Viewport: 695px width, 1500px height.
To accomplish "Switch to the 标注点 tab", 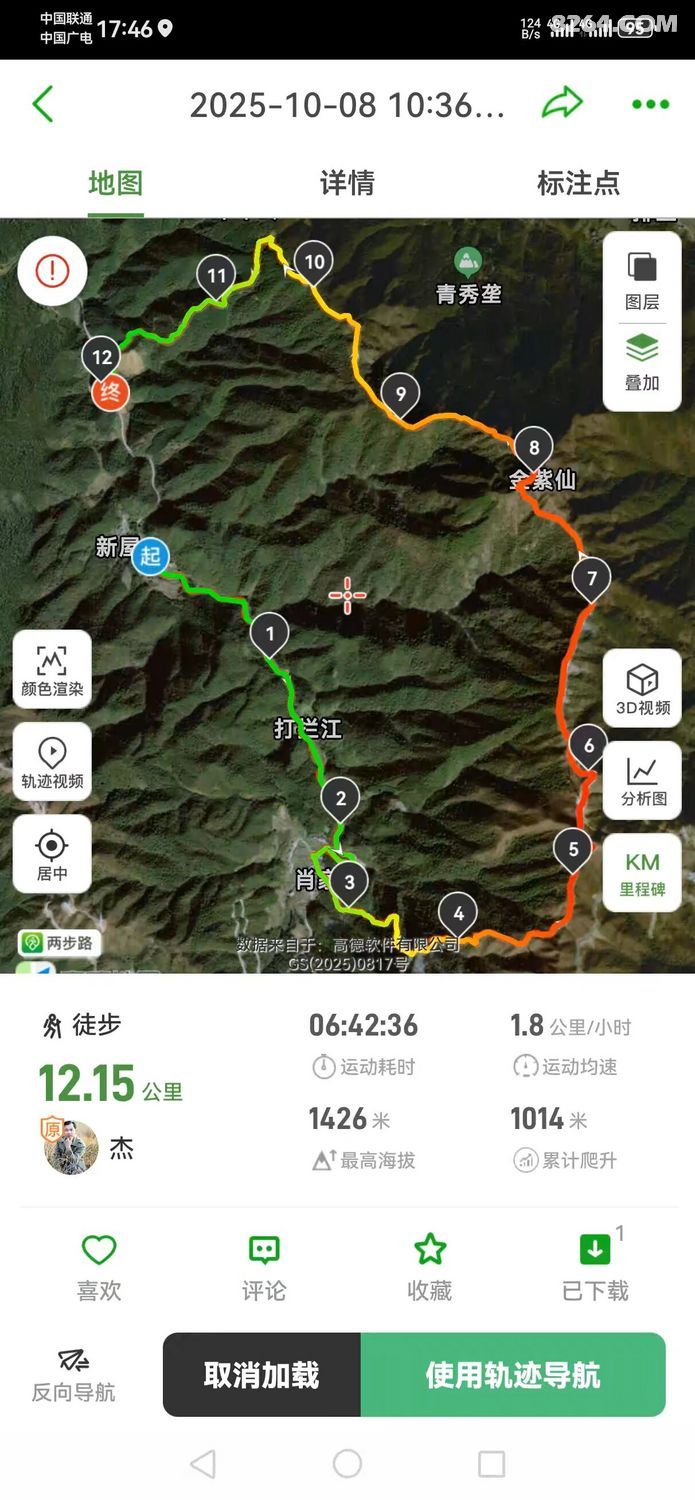I will (x=578, y=183).
